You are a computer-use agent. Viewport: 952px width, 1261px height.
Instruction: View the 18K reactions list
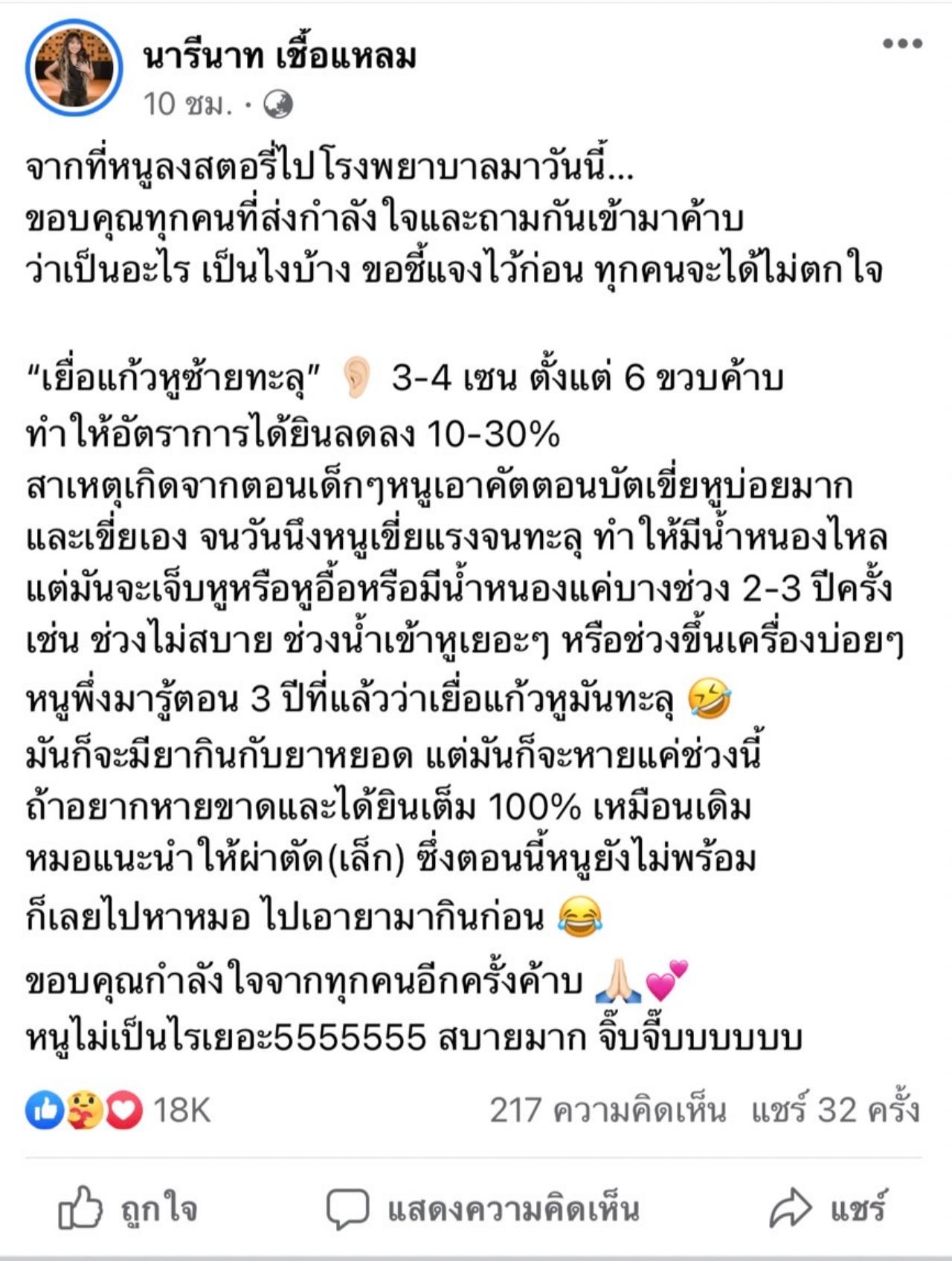pyautogui.click(x=119, y=1111)
